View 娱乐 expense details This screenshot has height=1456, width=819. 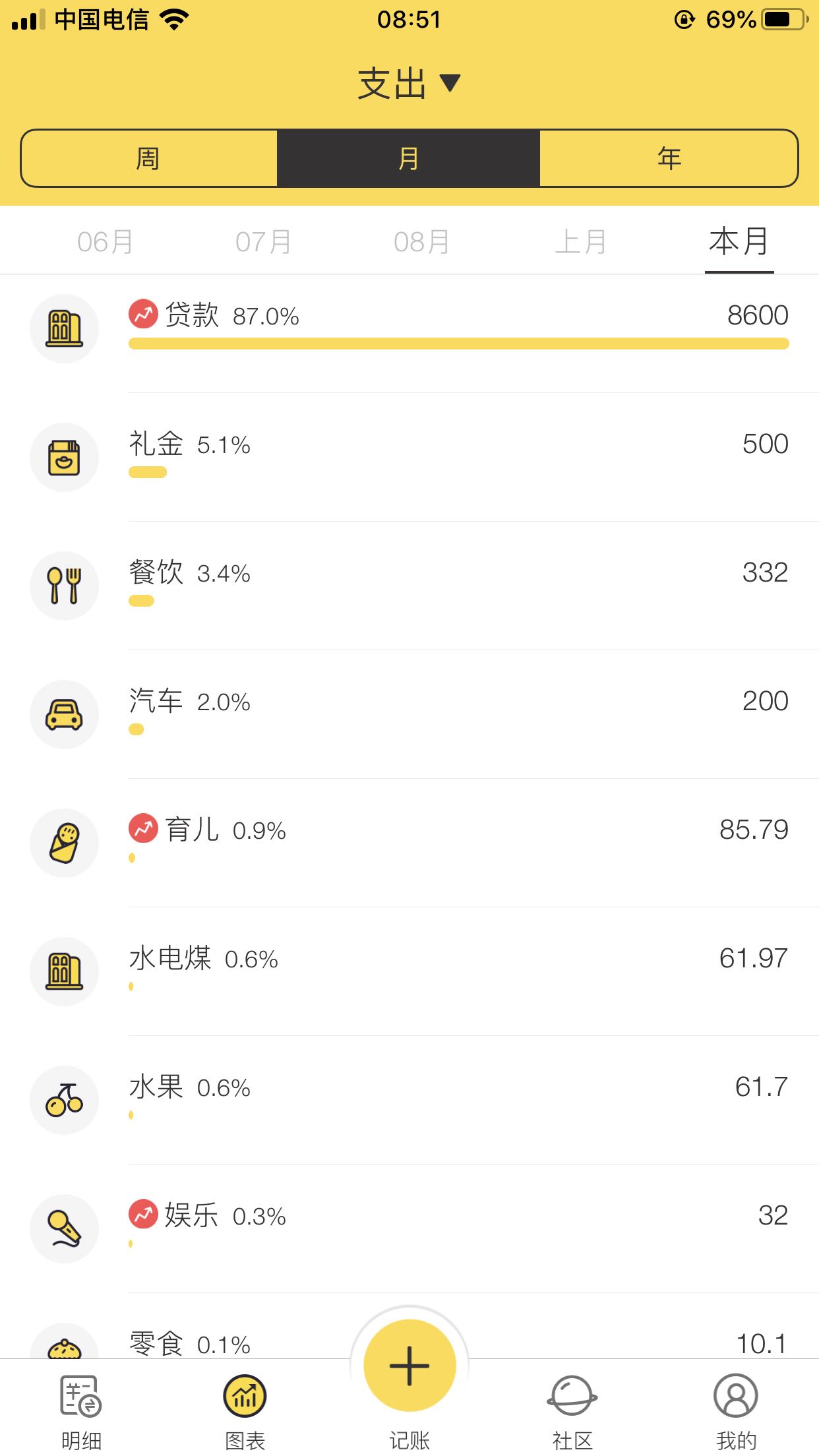[x=409, y=1228]
